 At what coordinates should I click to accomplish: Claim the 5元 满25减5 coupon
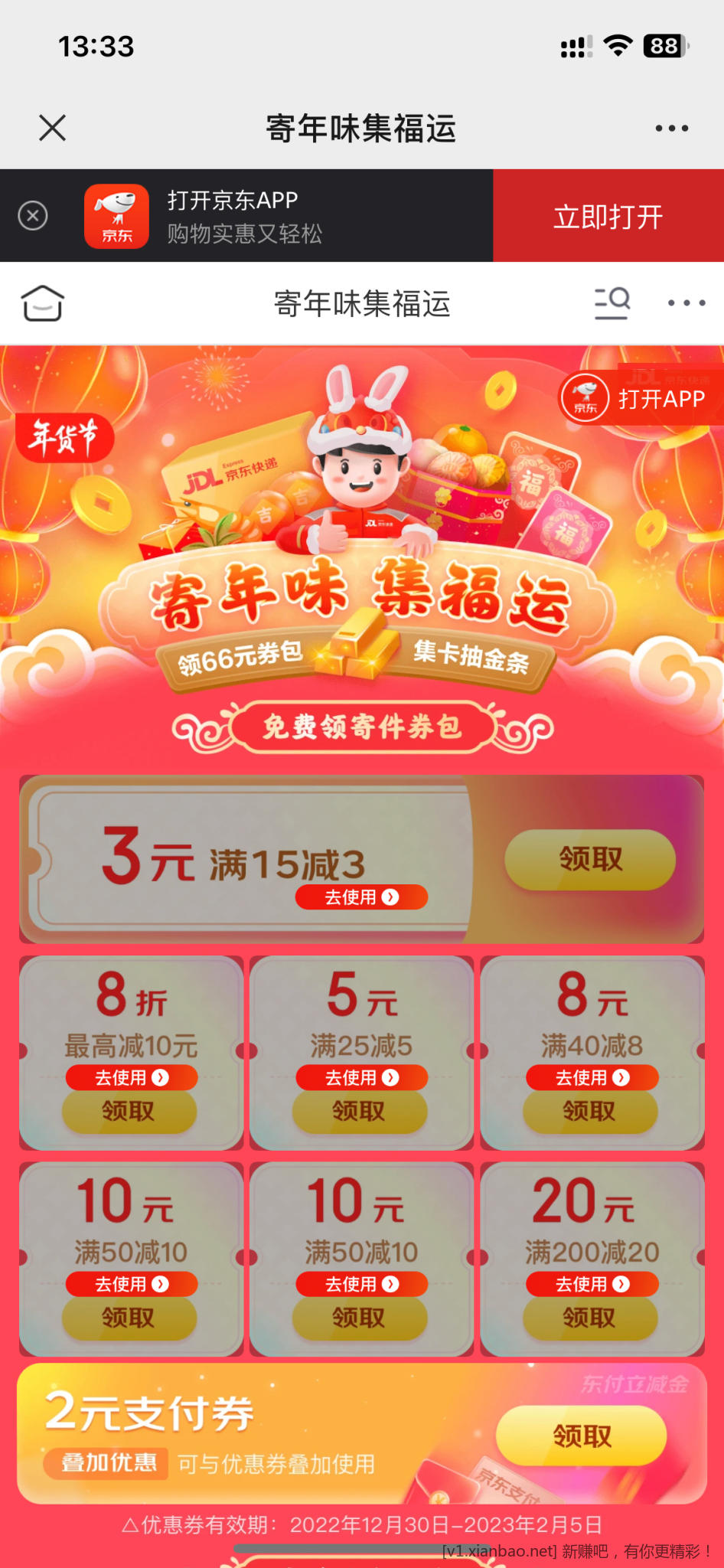359,1112
